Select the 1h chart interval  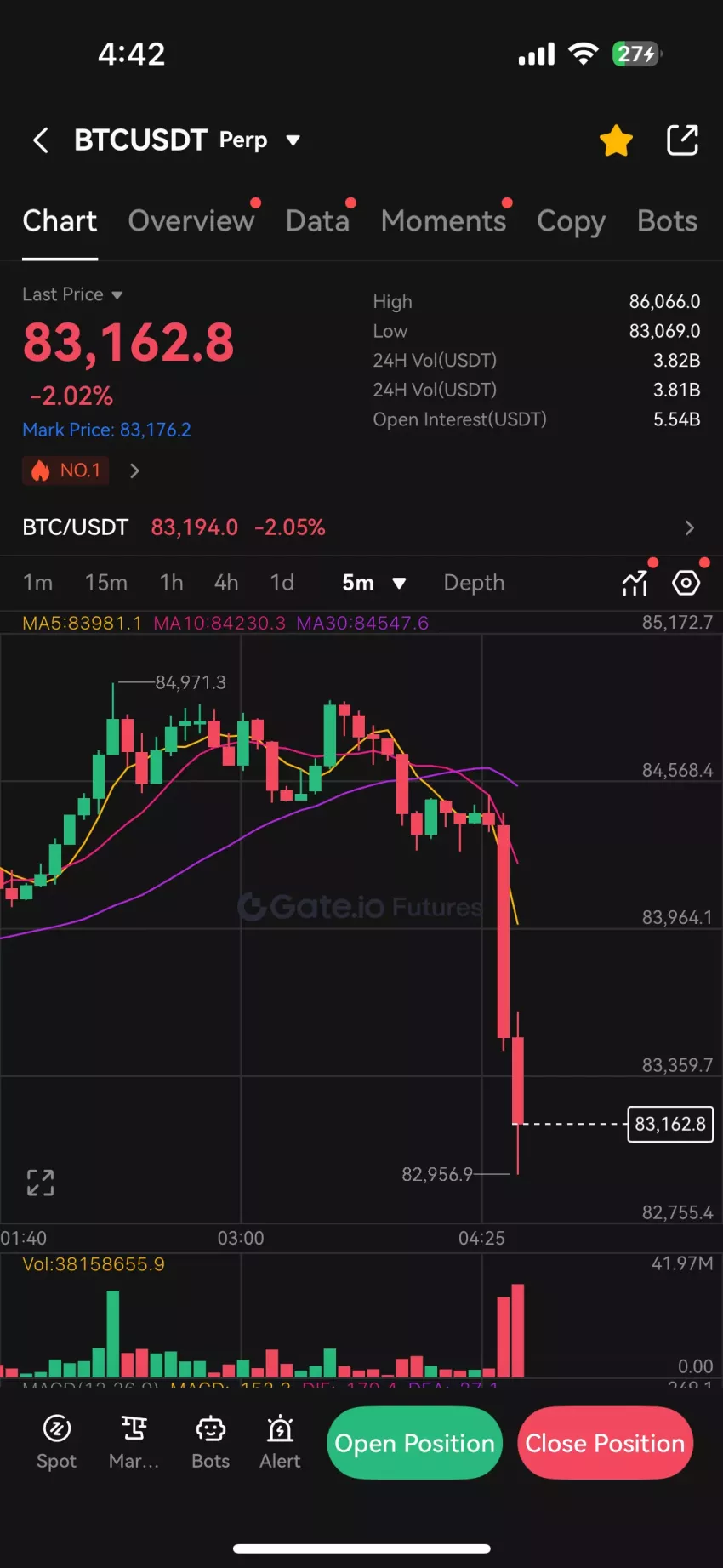tap(172, 583)
